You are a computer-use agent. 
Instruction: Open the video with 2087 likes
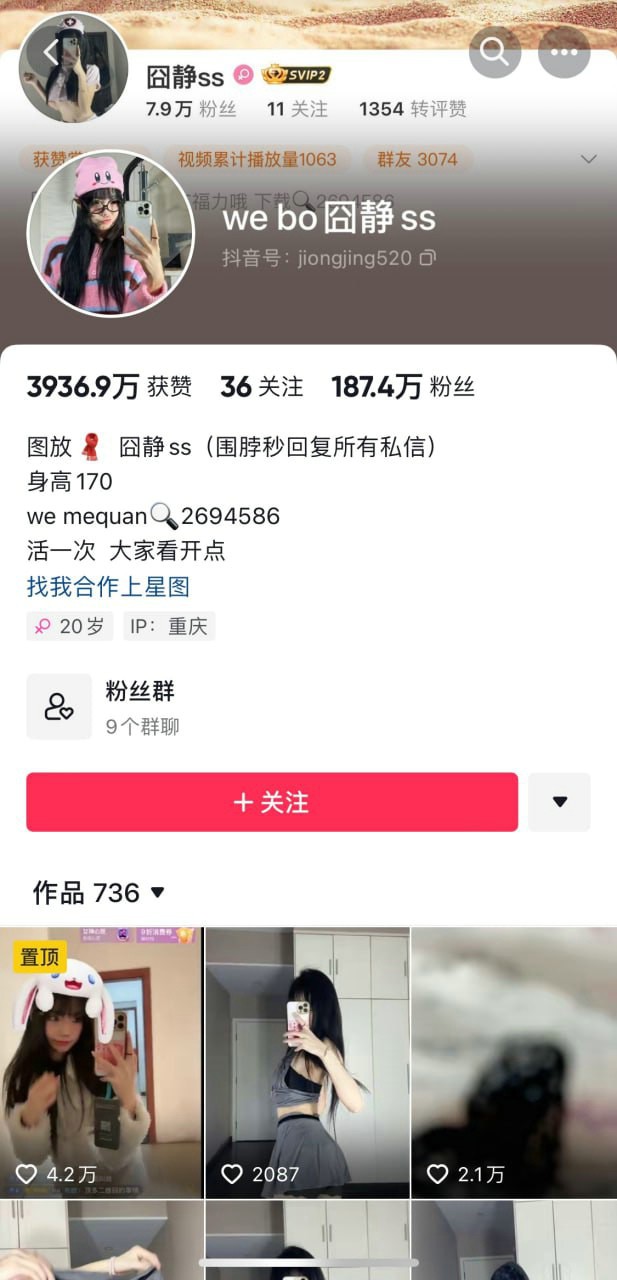[308, 1062]
